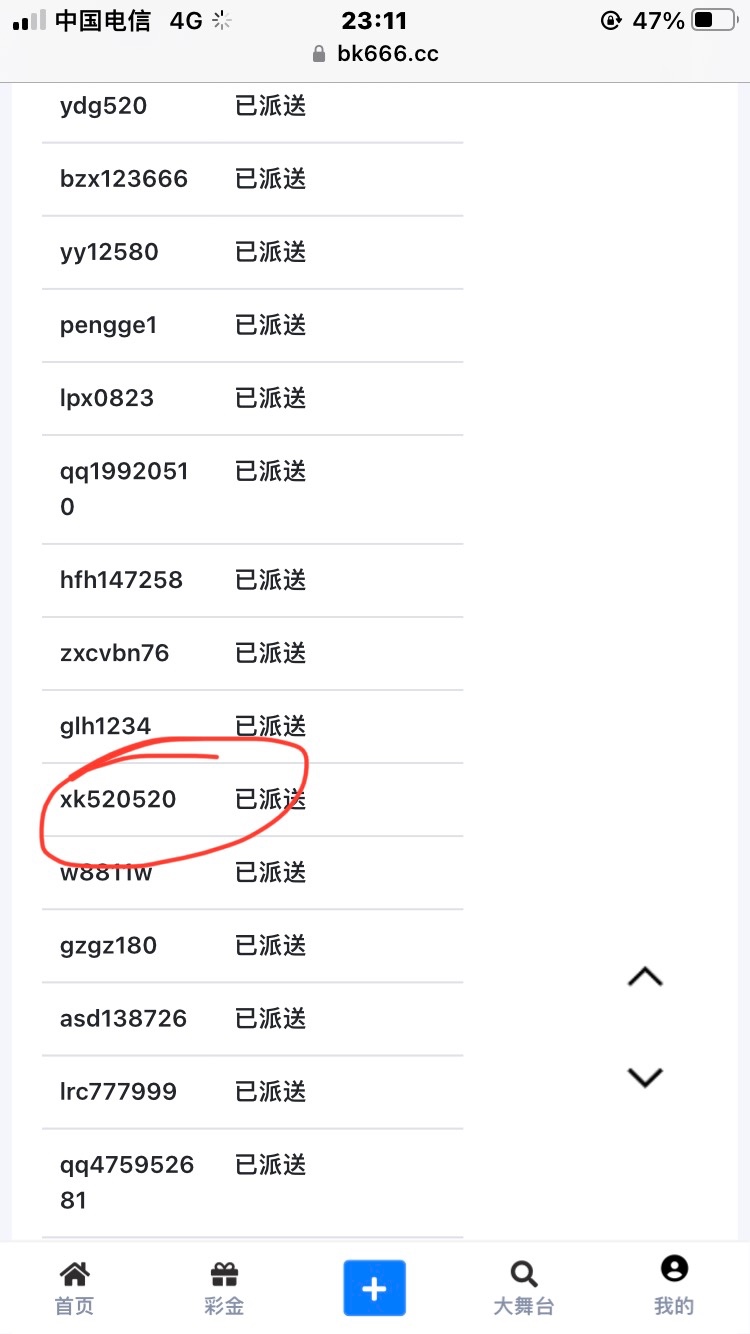750x1334 pixels.
Task: Switch to the 大舞台 search tab
Action: coord(524,1288)
